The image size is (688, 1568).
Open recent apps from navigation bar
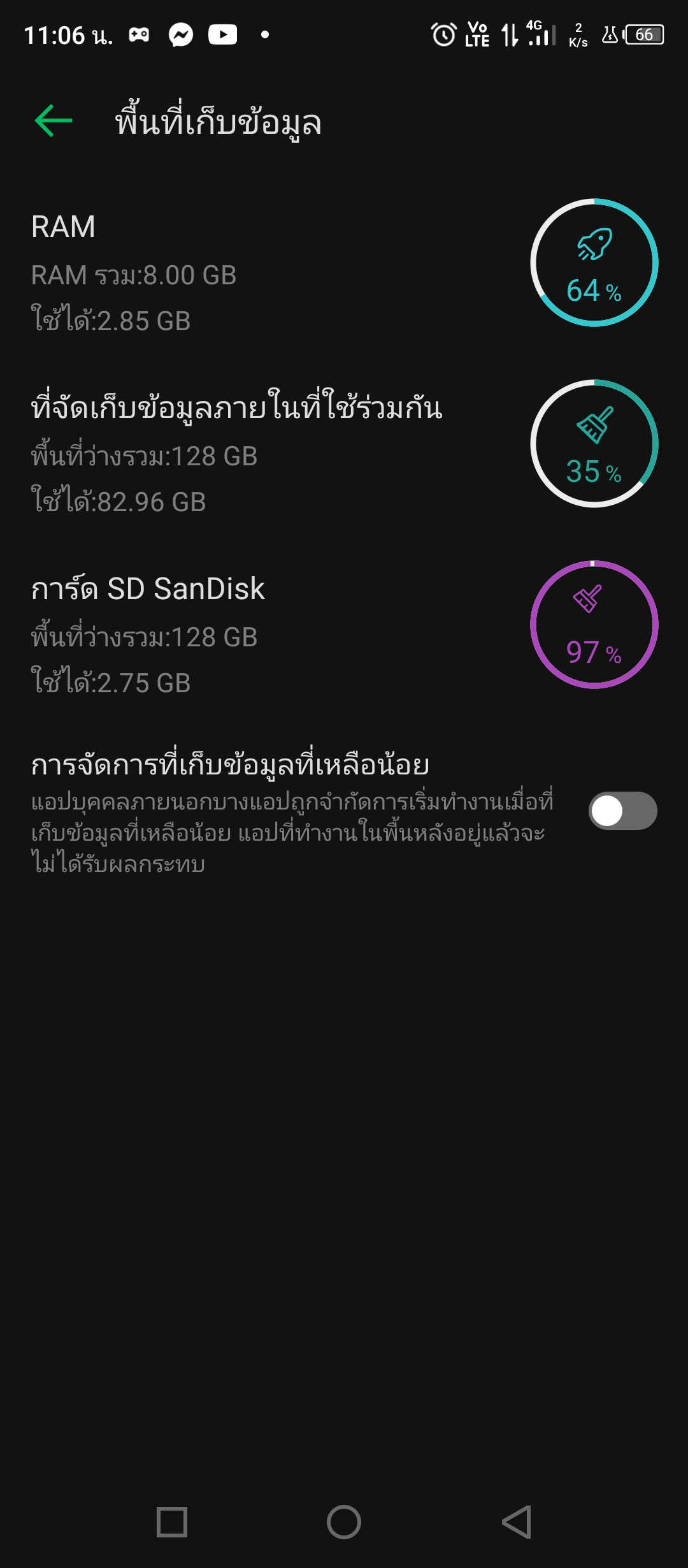(172, 1522)
